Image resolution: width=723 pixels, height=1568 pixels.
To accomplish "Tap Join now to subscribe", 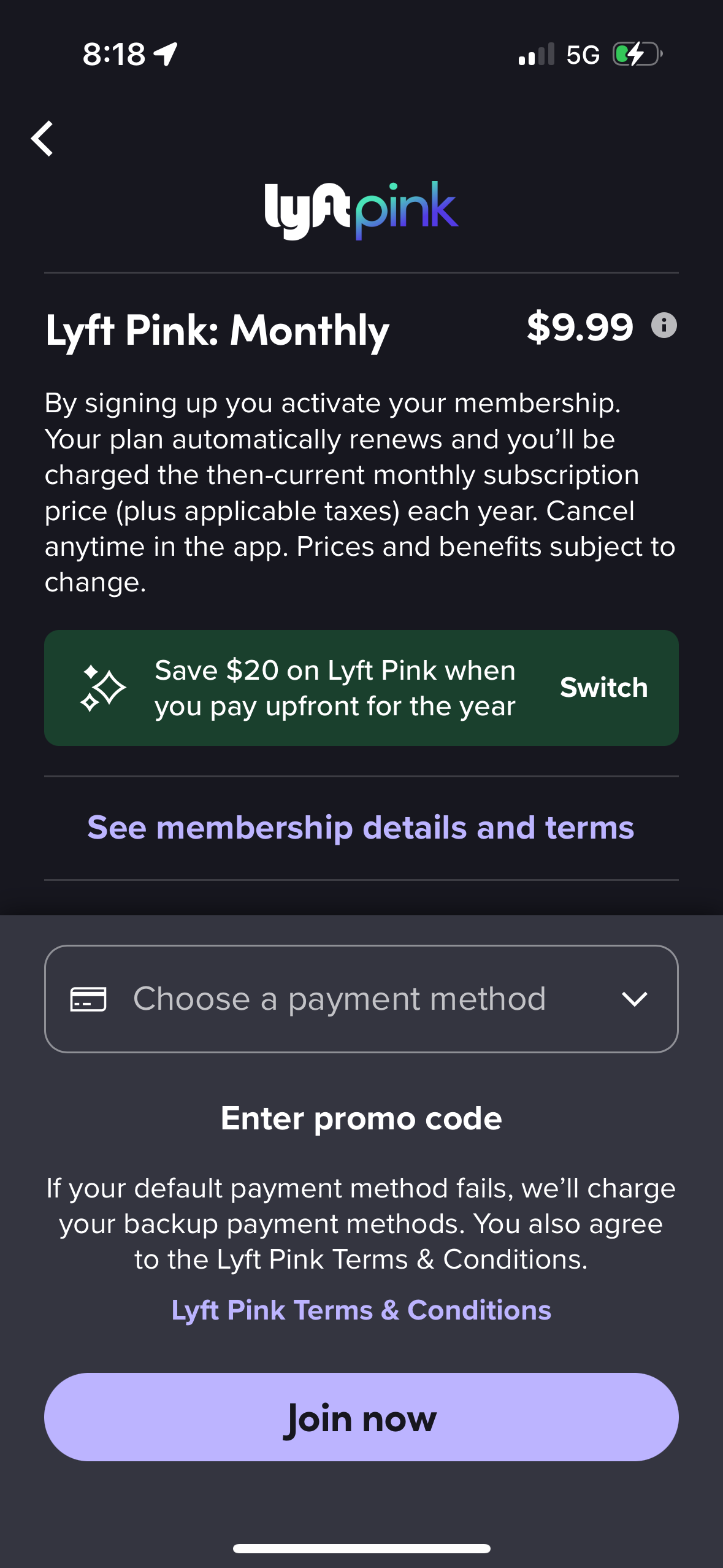I will (361, 1417).
